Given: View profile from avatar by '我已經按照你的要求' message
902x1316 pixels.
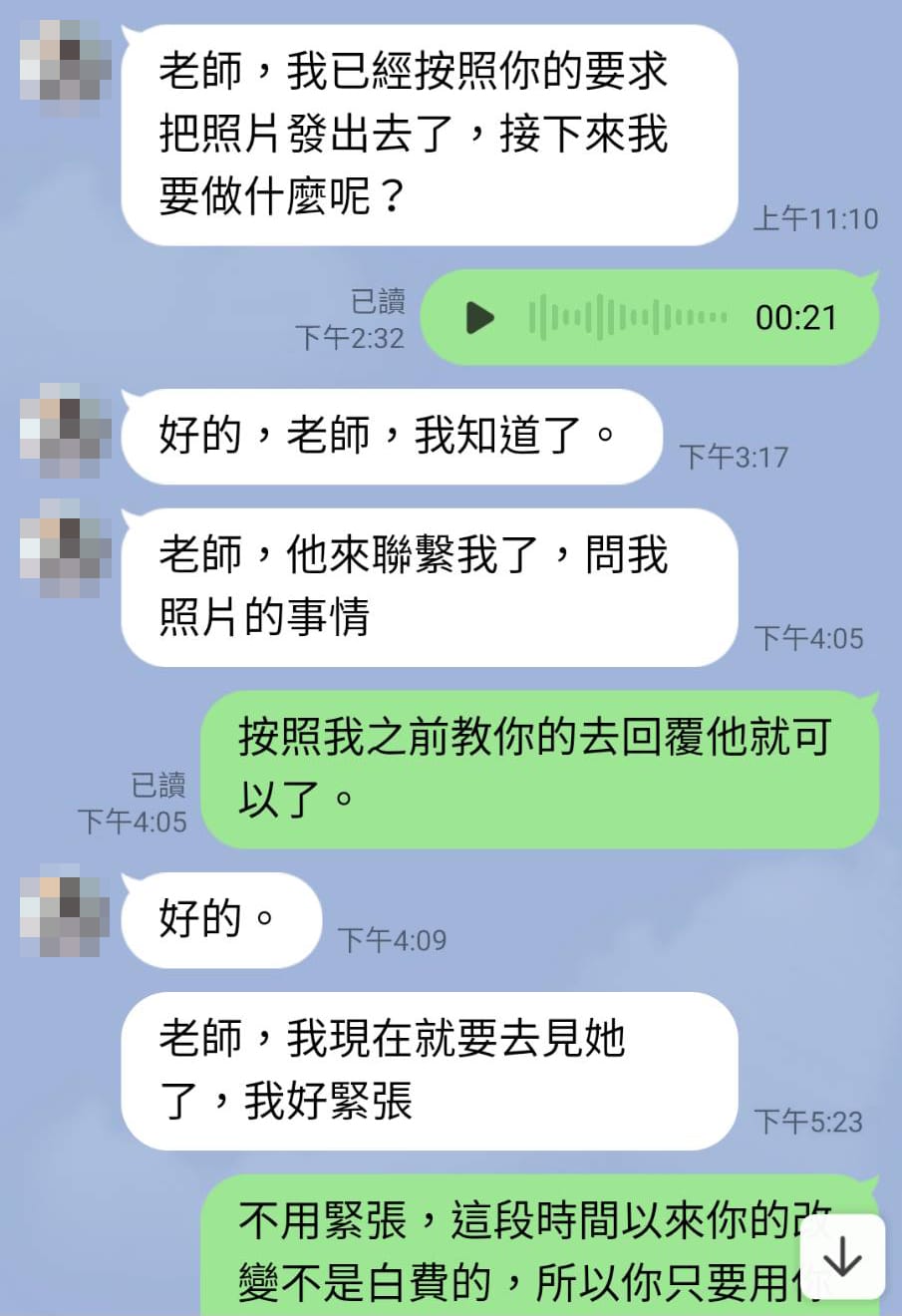Looking at the screenshot, I should point(65,68).
